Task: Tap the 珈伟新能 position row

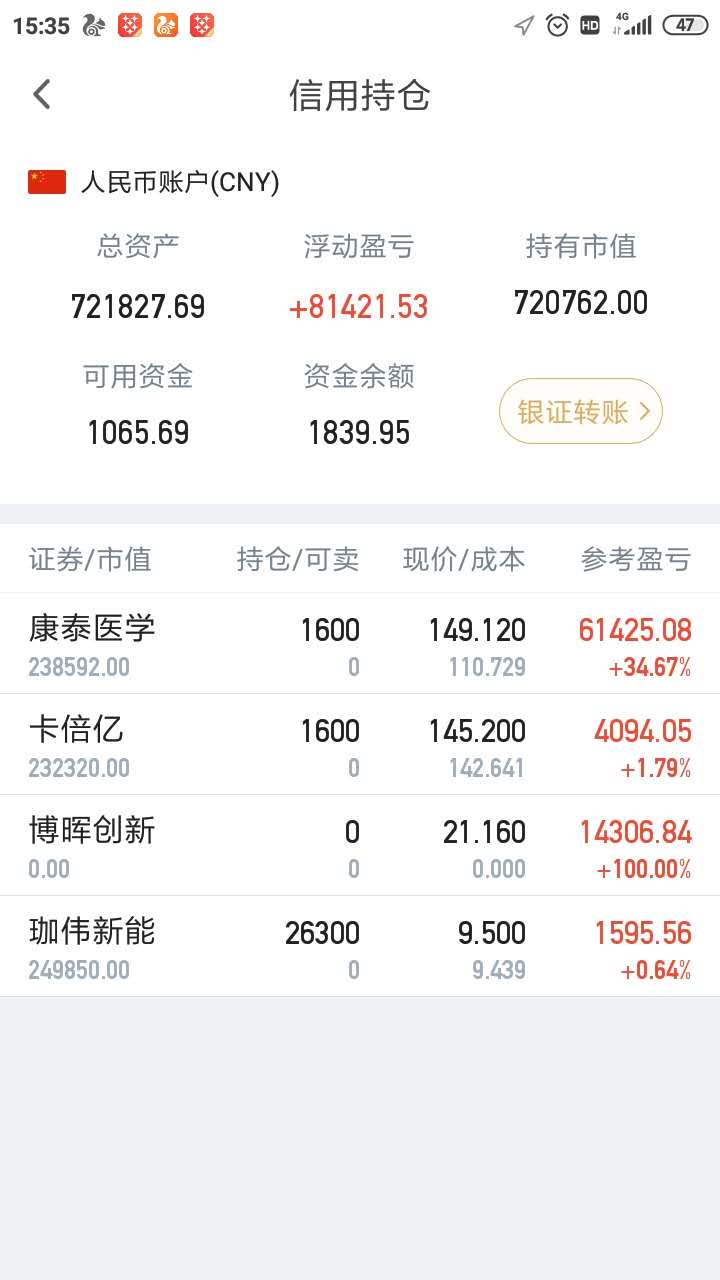Action: click(360, 947)
